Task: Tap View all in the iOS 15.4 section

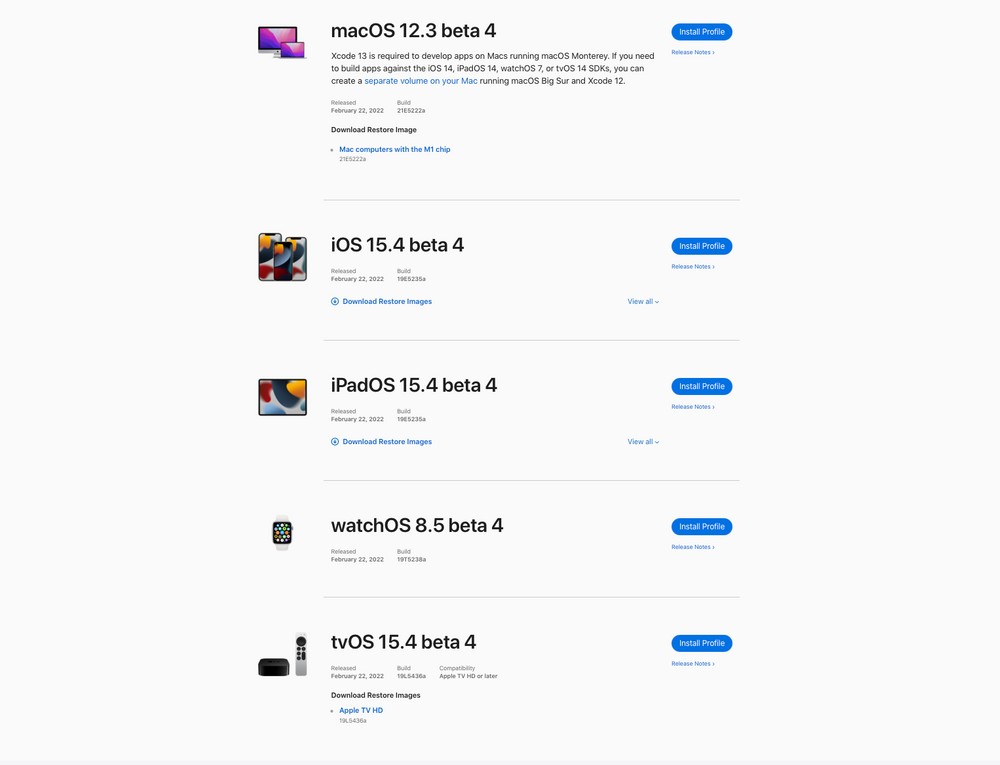Action: coord(642,301)
